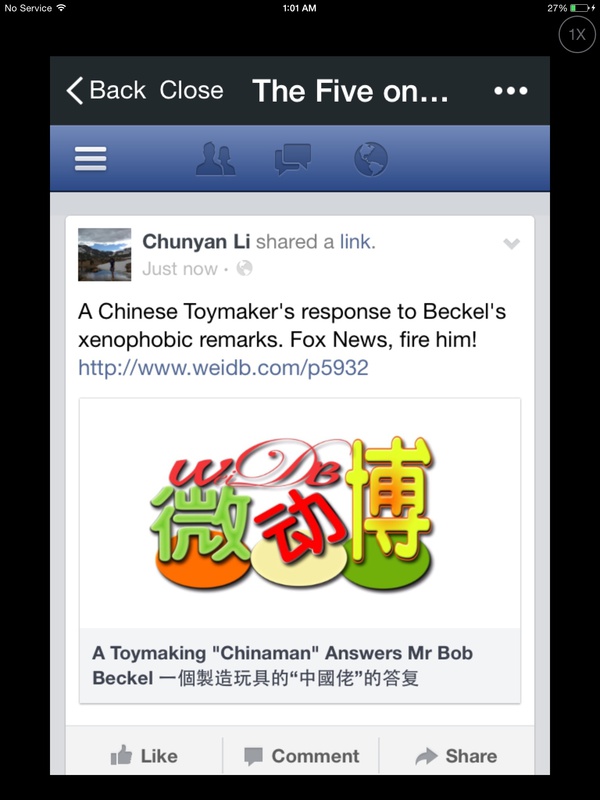The height and width of the screenshot is (800, 600).
Task: Open the three-dot overflow menu
Action: pyautogui.click(x=510, y=91)
